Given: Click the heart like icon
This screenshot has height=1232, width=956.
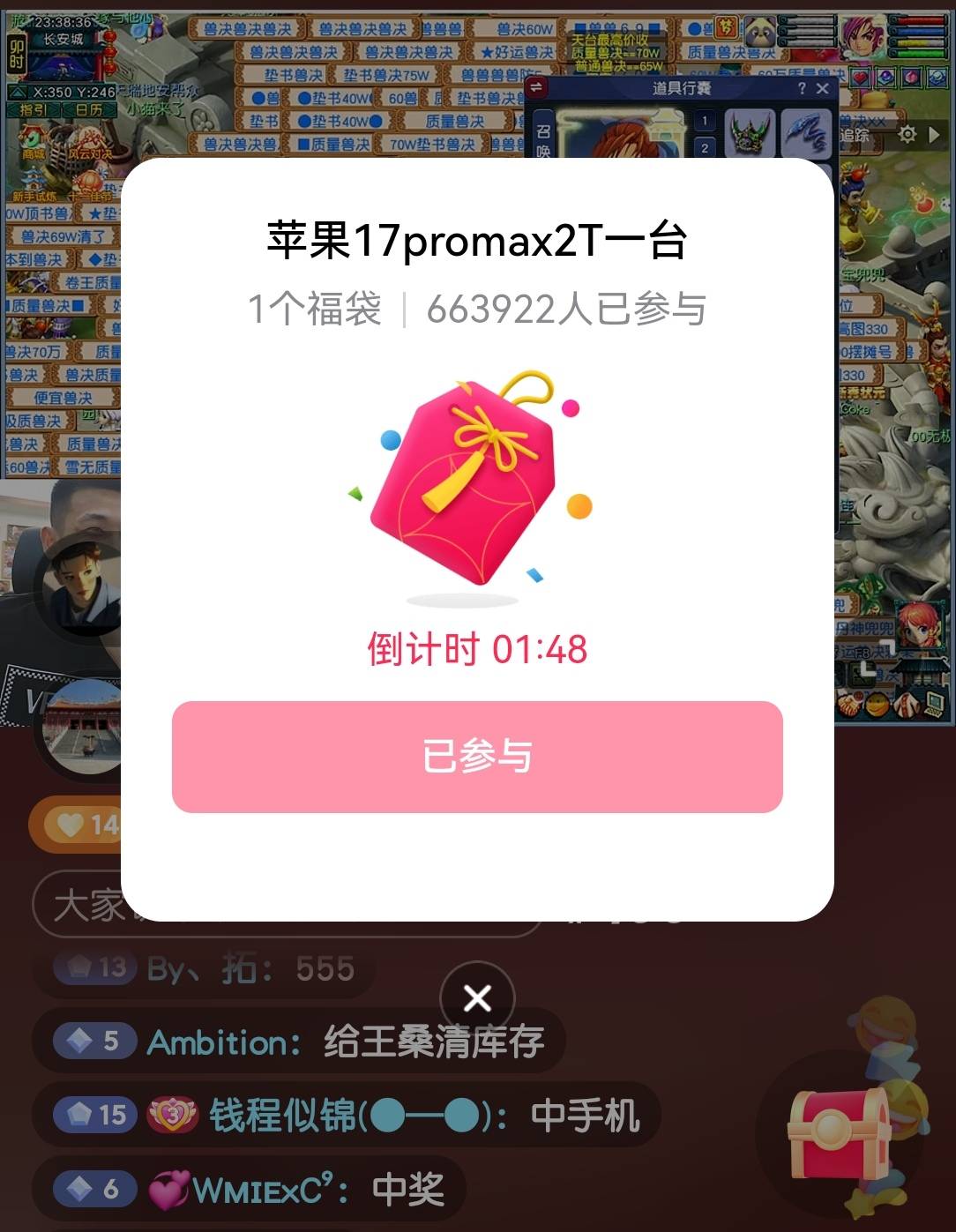Looking at the screenshot, I should (71, 825).
